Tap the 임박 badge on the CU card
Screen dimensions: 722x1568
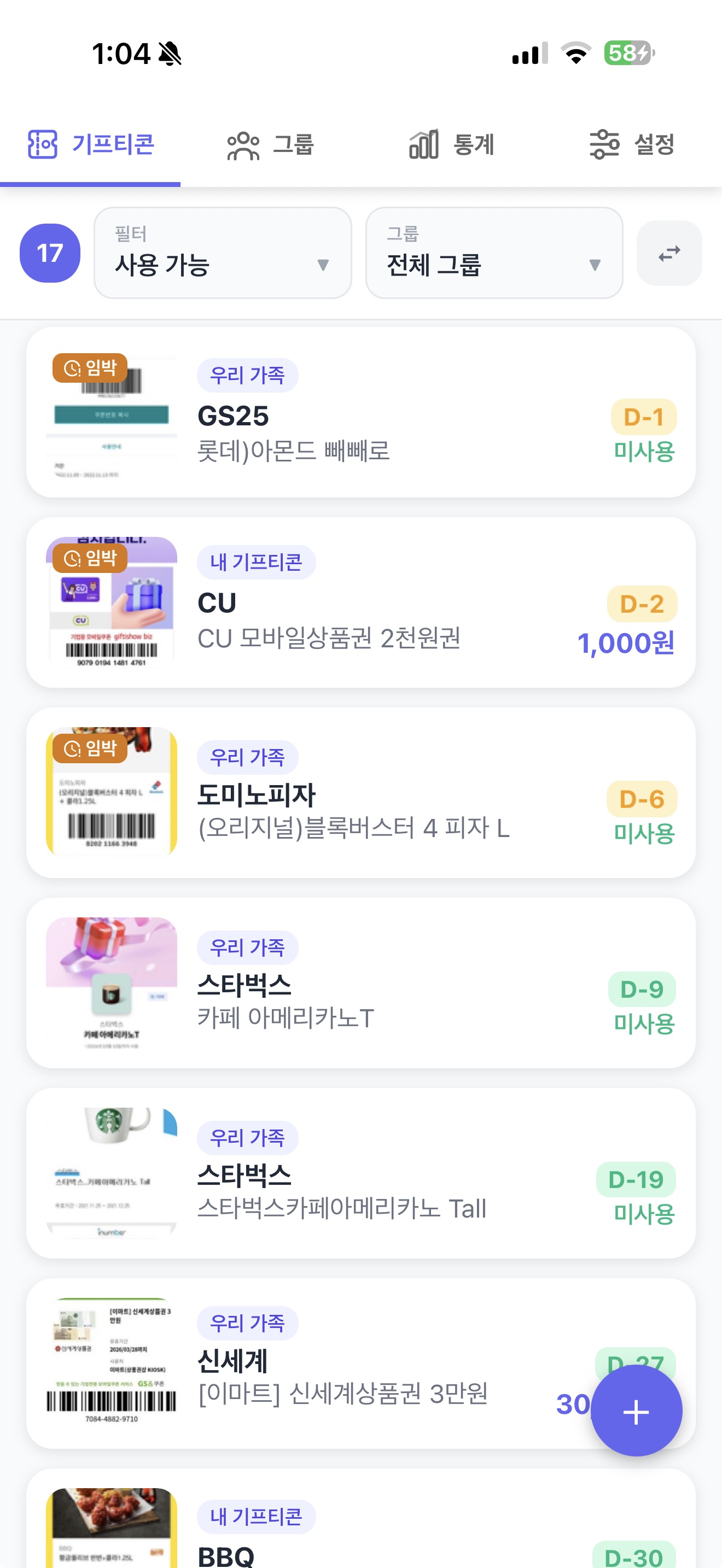tap(91, 559)
